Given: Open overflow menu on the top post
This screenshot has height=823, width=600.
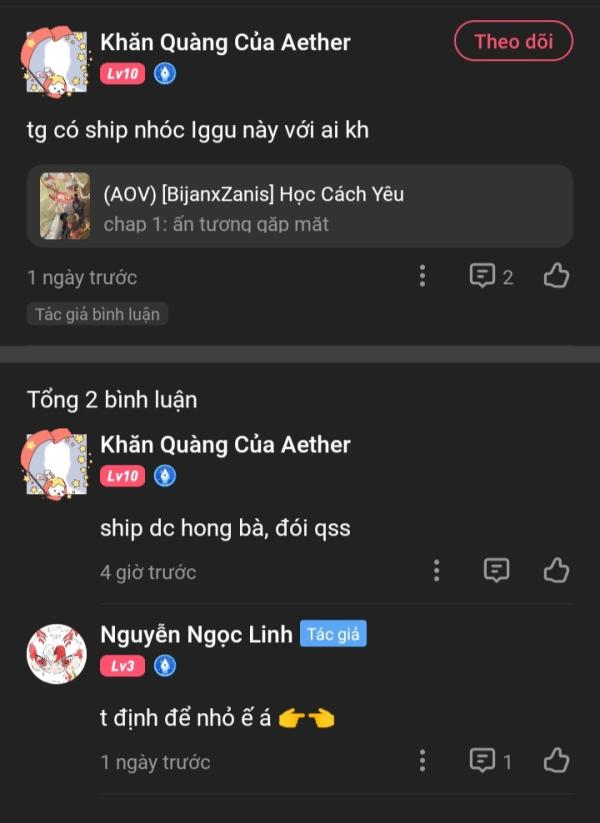Looking at the screenshot, I should [x=423, y=276].
